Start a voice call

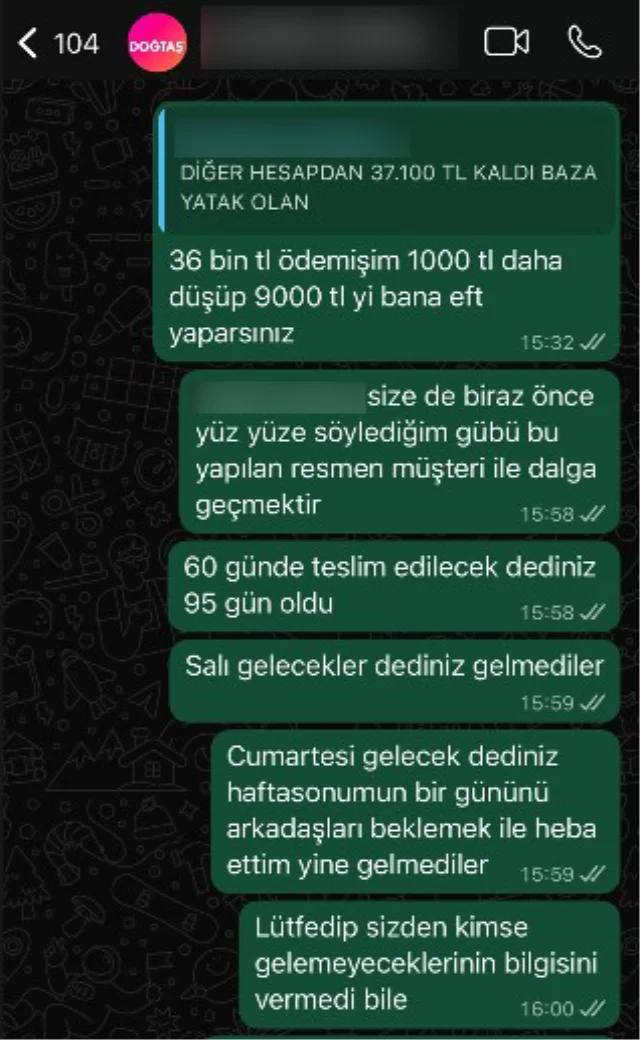[584, 42]
